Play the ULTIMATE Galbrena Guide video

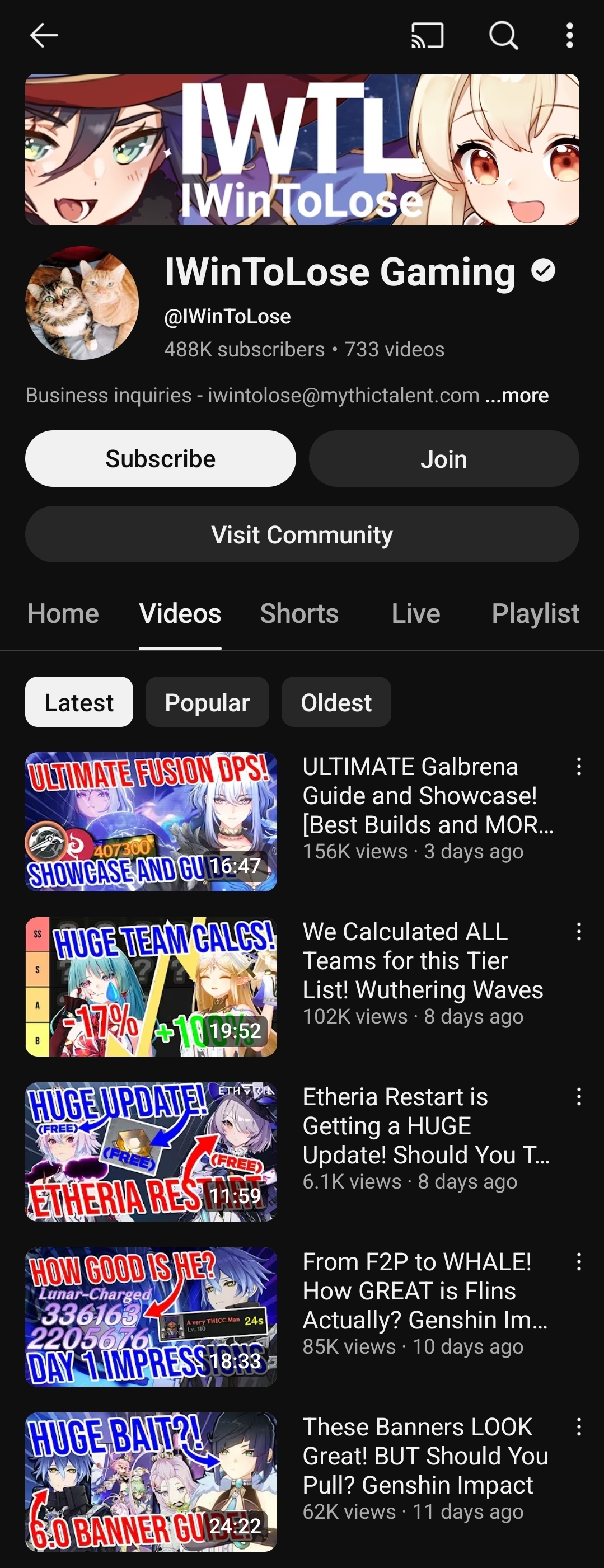[x=151, y=821]
